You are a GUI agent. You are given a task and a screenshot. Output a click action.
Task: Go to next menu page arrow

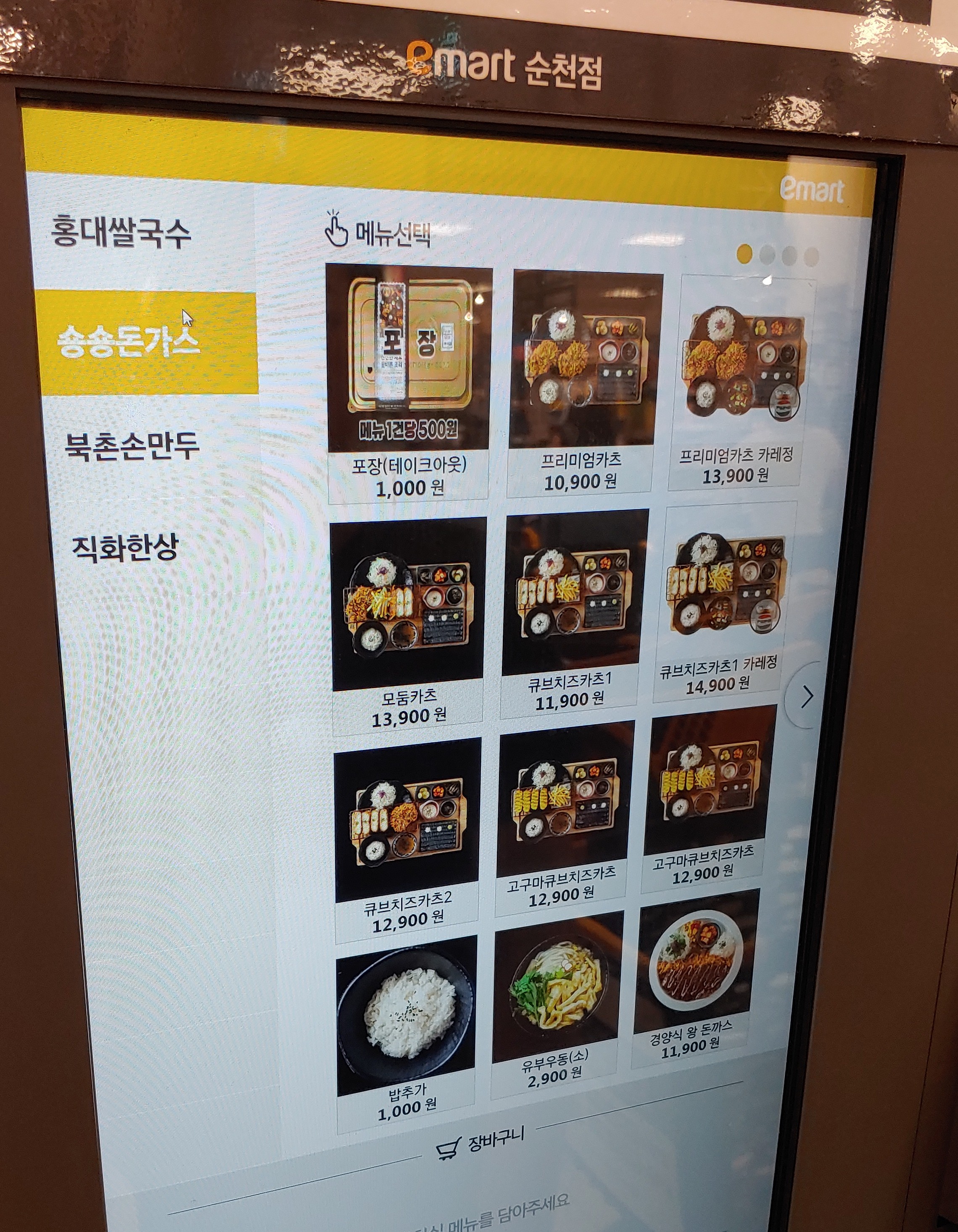click(x=807, y=696)
